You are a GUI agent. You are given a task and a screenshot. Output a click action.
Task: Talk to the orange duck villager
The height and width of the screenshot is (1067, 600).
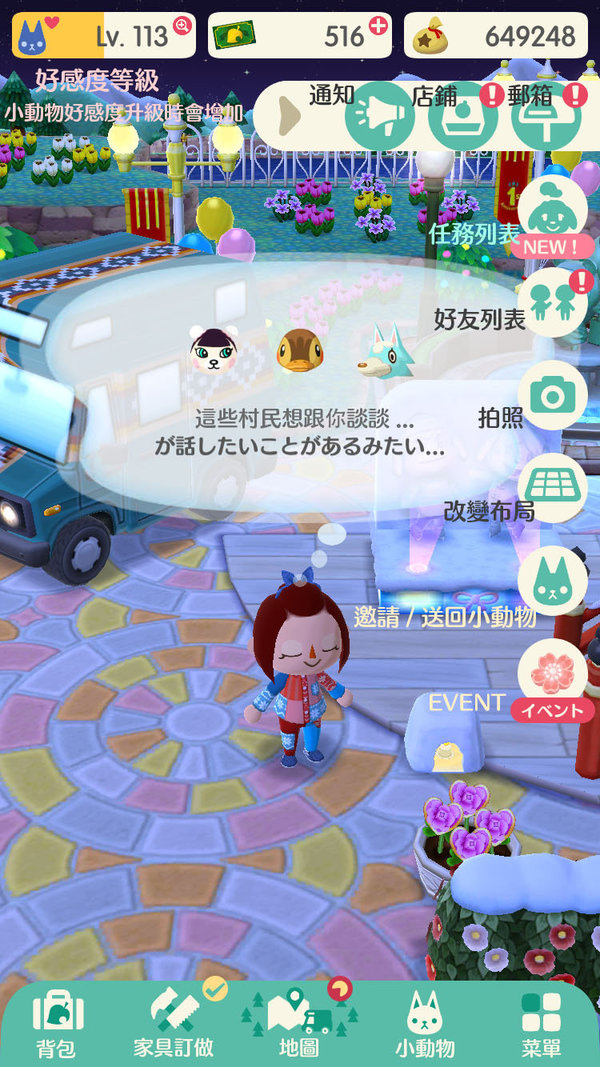pos(299,352)
